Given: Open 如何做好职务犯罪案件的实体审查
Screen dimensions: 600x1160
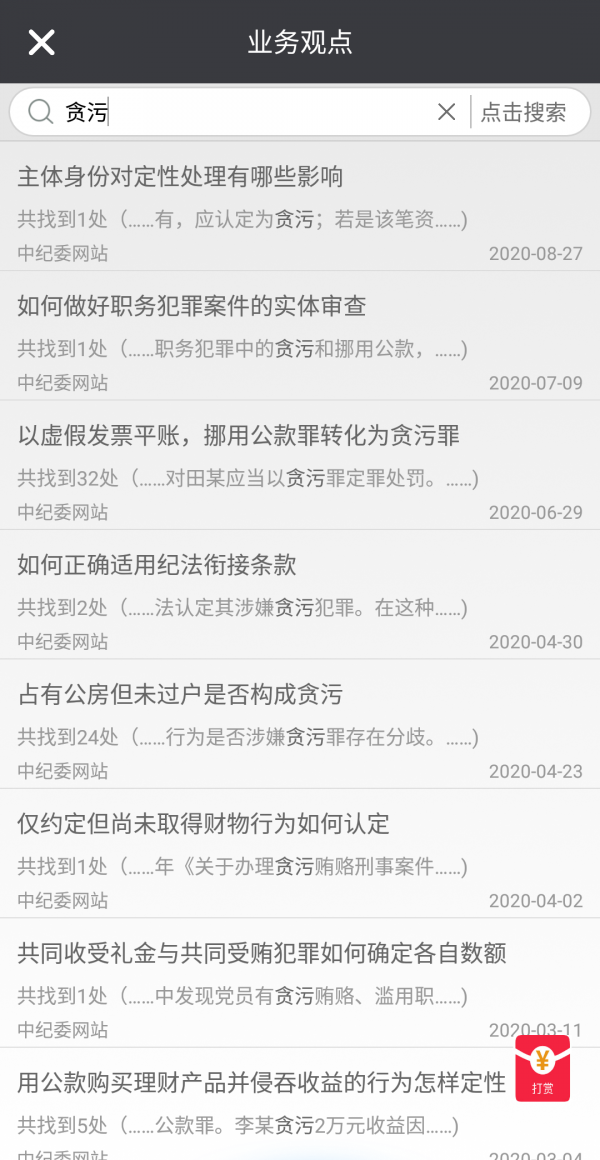Looking at the screenshot, I should 190,306.
